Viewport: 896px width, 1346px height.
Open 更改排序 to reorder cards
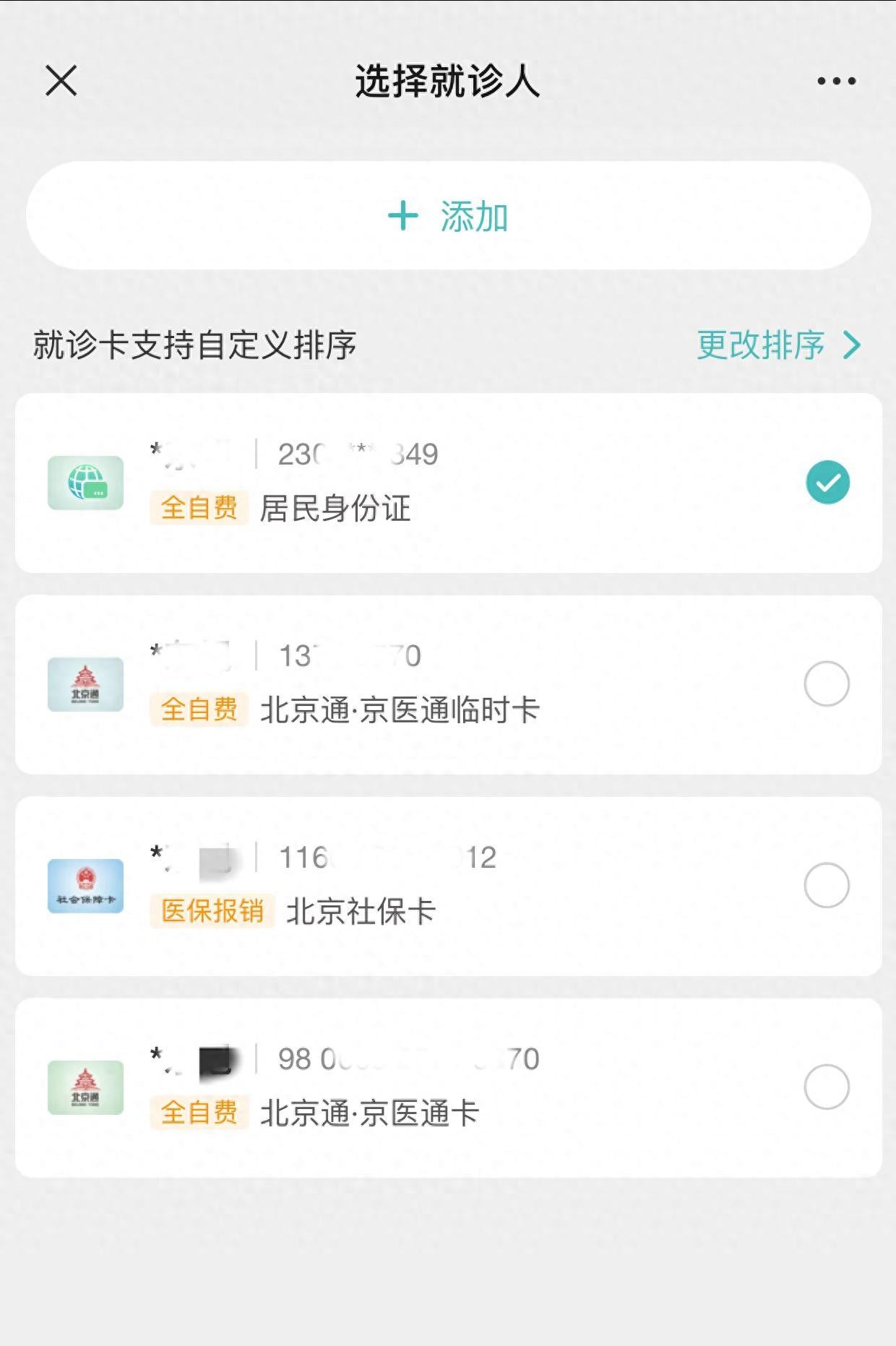(x=777, y=345)
